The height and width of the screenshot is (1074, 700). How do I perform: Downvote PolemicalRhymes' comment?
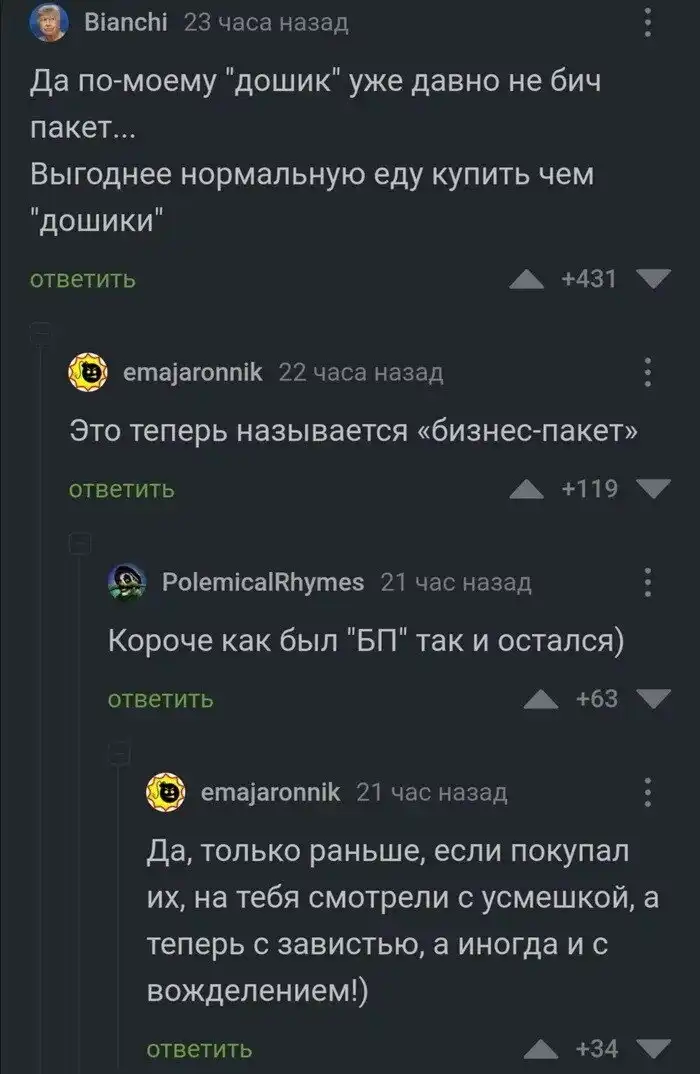click(x=655, y=700)
